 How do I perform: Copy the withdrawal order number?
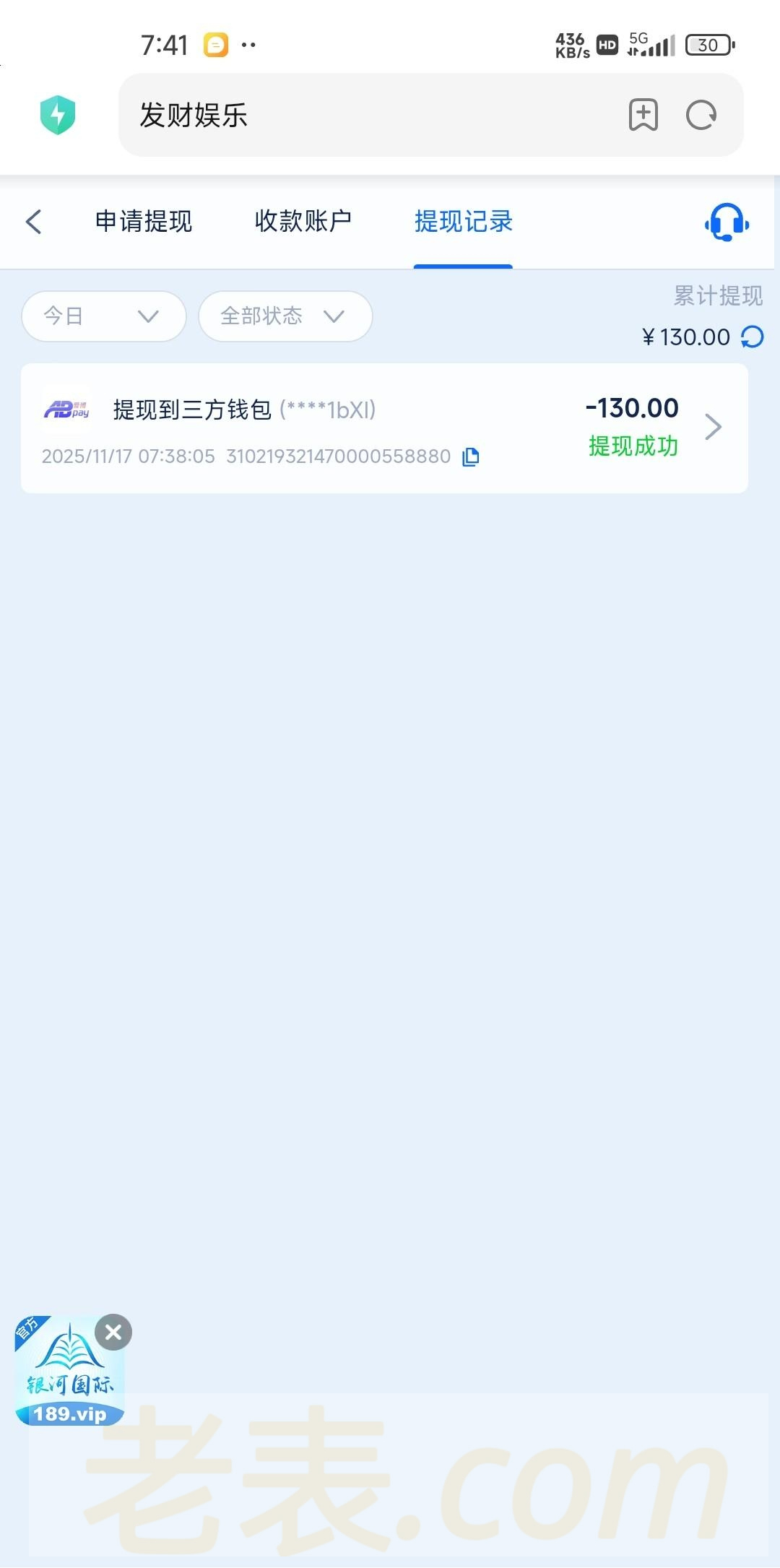(471, 456)
